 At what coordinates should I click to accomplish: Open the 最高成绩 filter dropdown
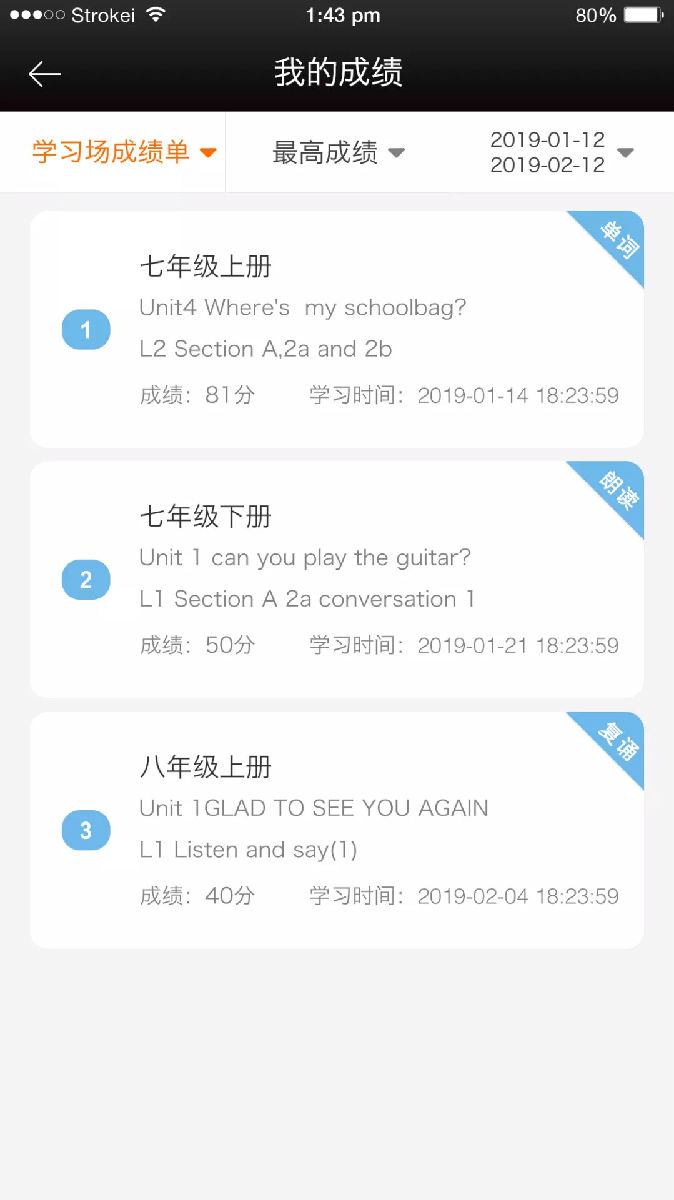coord(338,152)
